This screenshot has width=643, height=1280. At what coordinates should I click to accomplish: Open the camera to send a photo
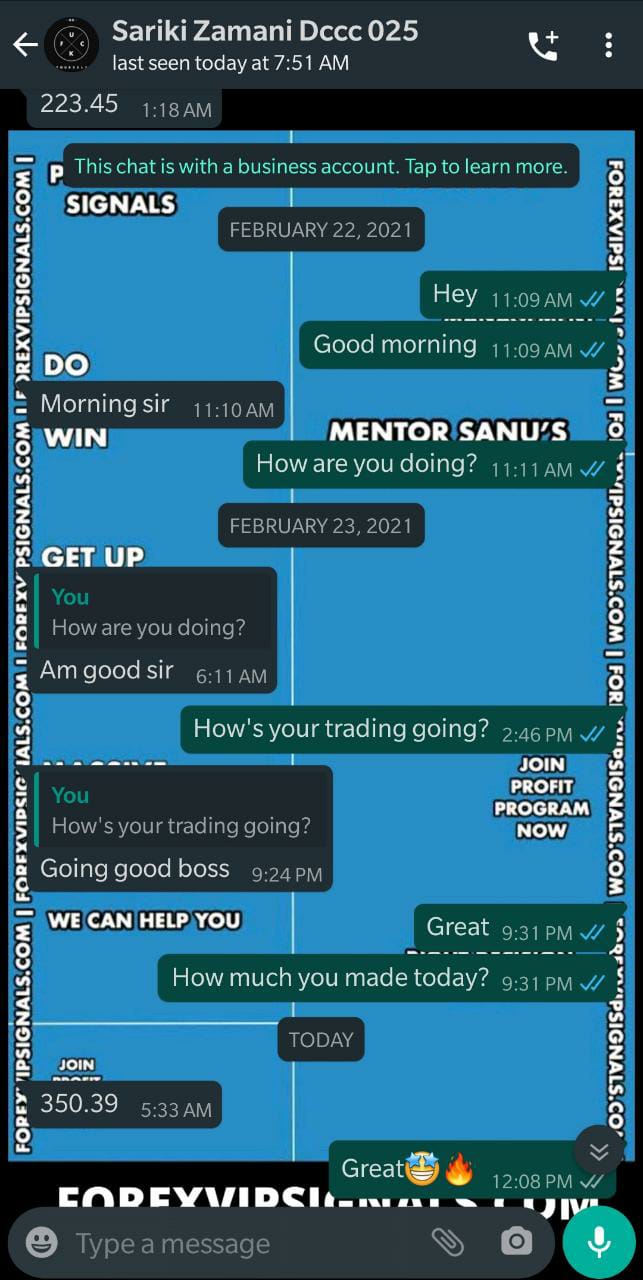(x=516, y=1243)
